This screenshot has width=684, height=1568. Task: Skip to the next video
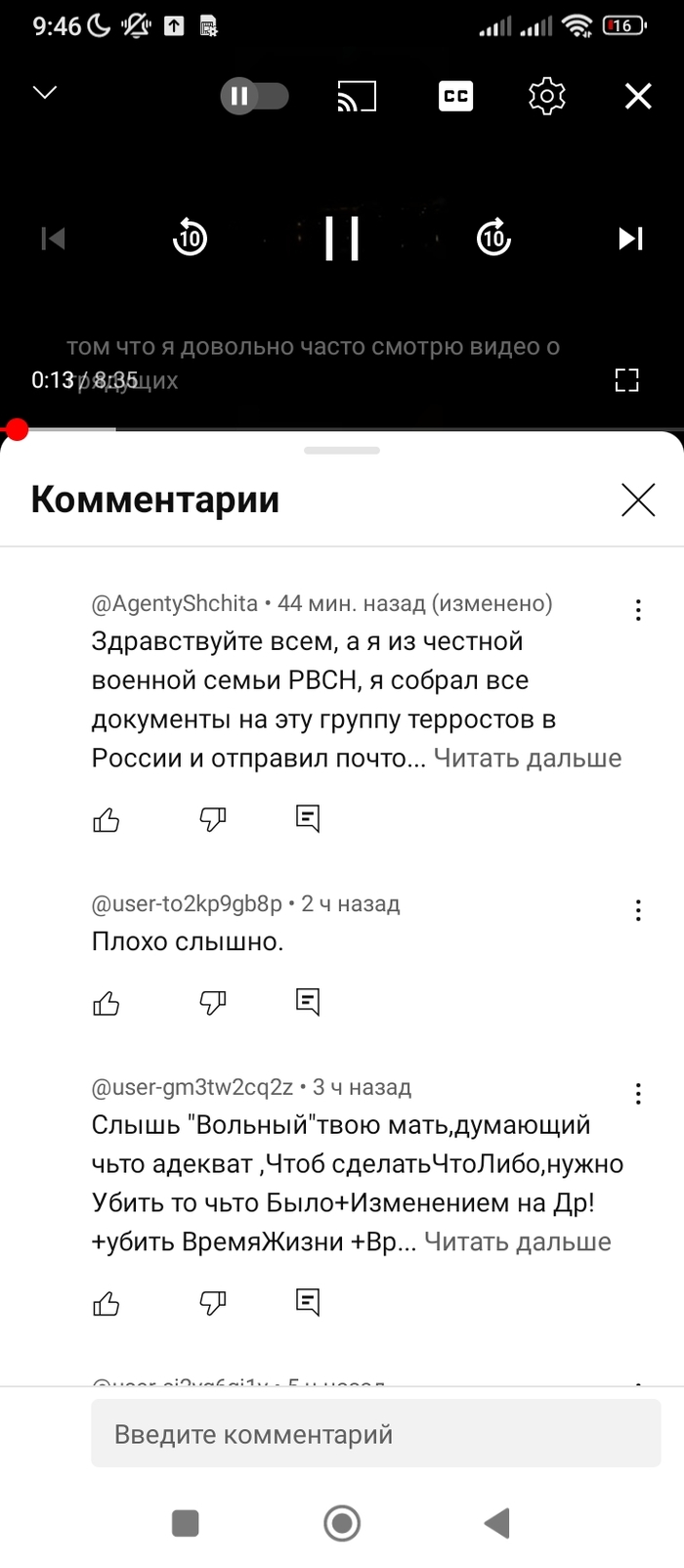coord(630,238)
